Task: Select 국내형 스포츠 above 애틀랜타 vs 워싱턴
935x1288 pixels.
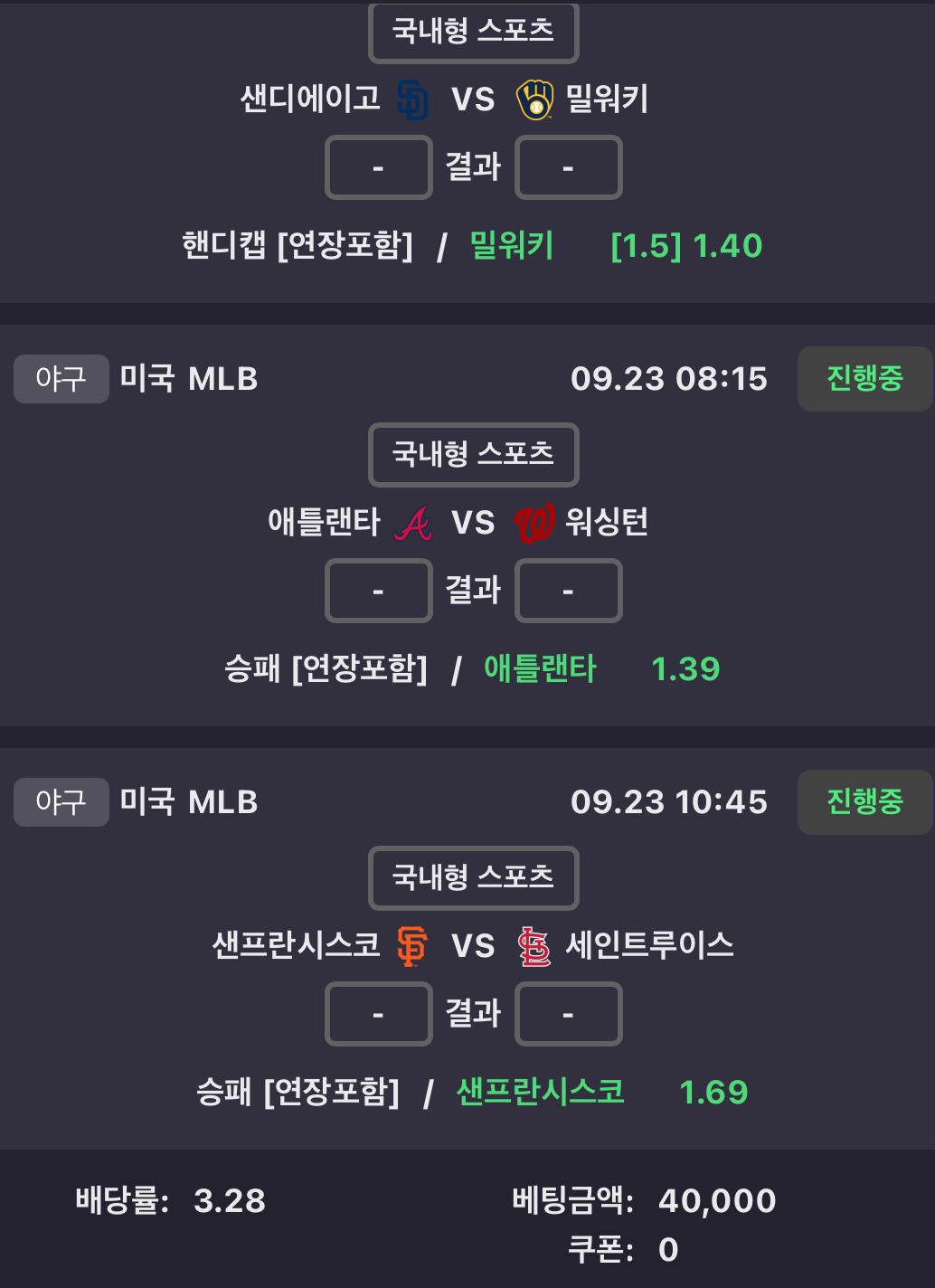Action: 473,454
